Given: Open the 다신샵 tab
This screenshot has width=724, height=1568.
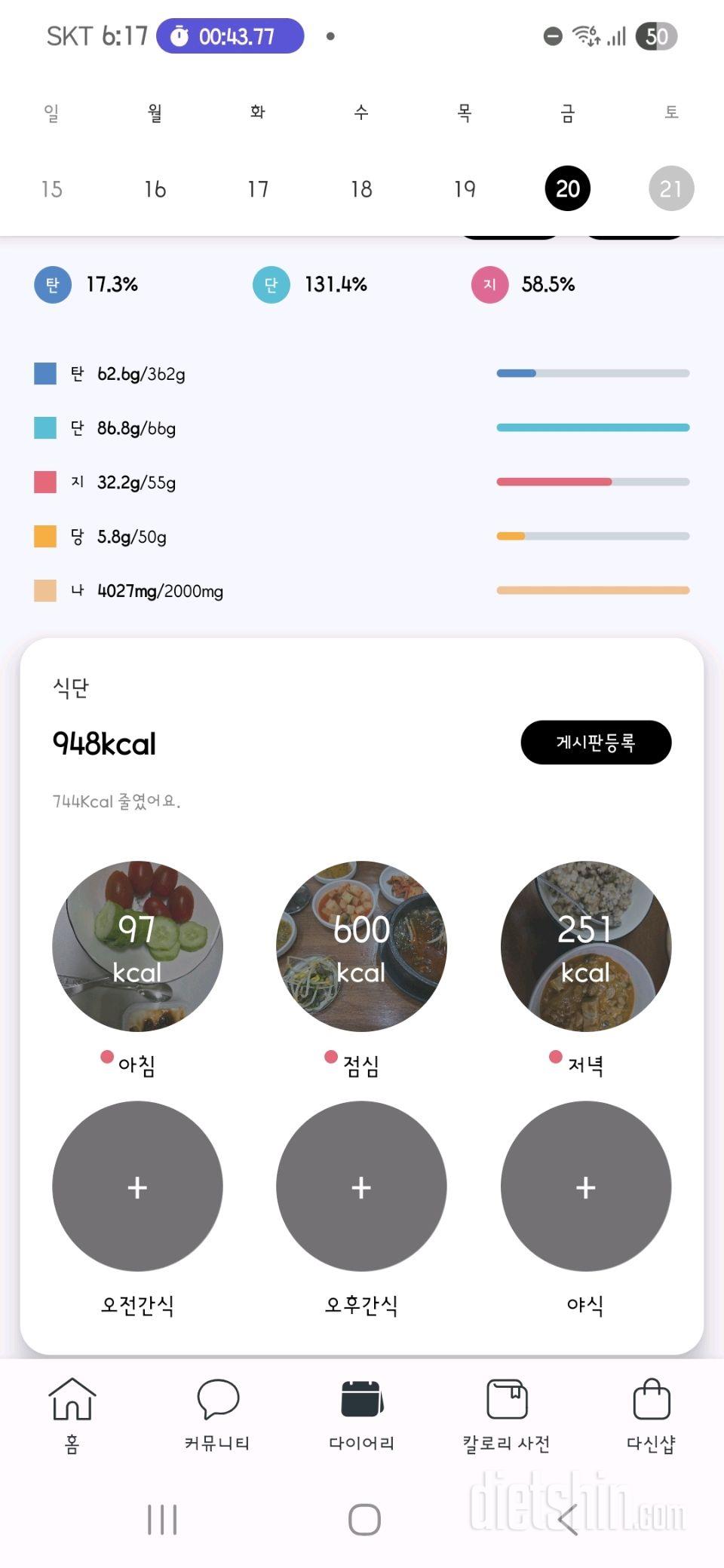Looking at the screenshot, I should (651, 1413).
